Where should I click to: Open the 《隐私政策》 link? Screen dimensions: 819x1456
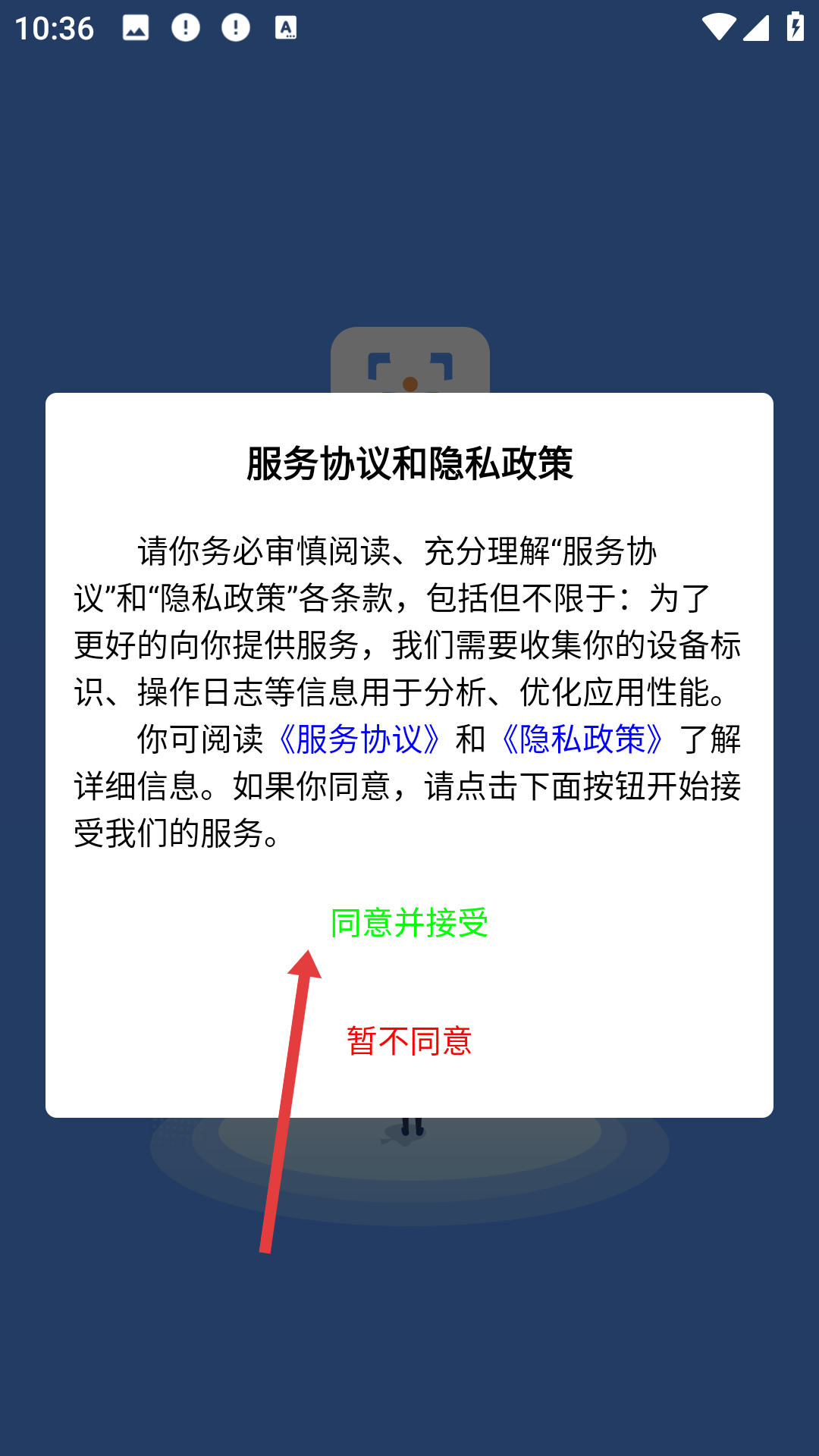582,739
